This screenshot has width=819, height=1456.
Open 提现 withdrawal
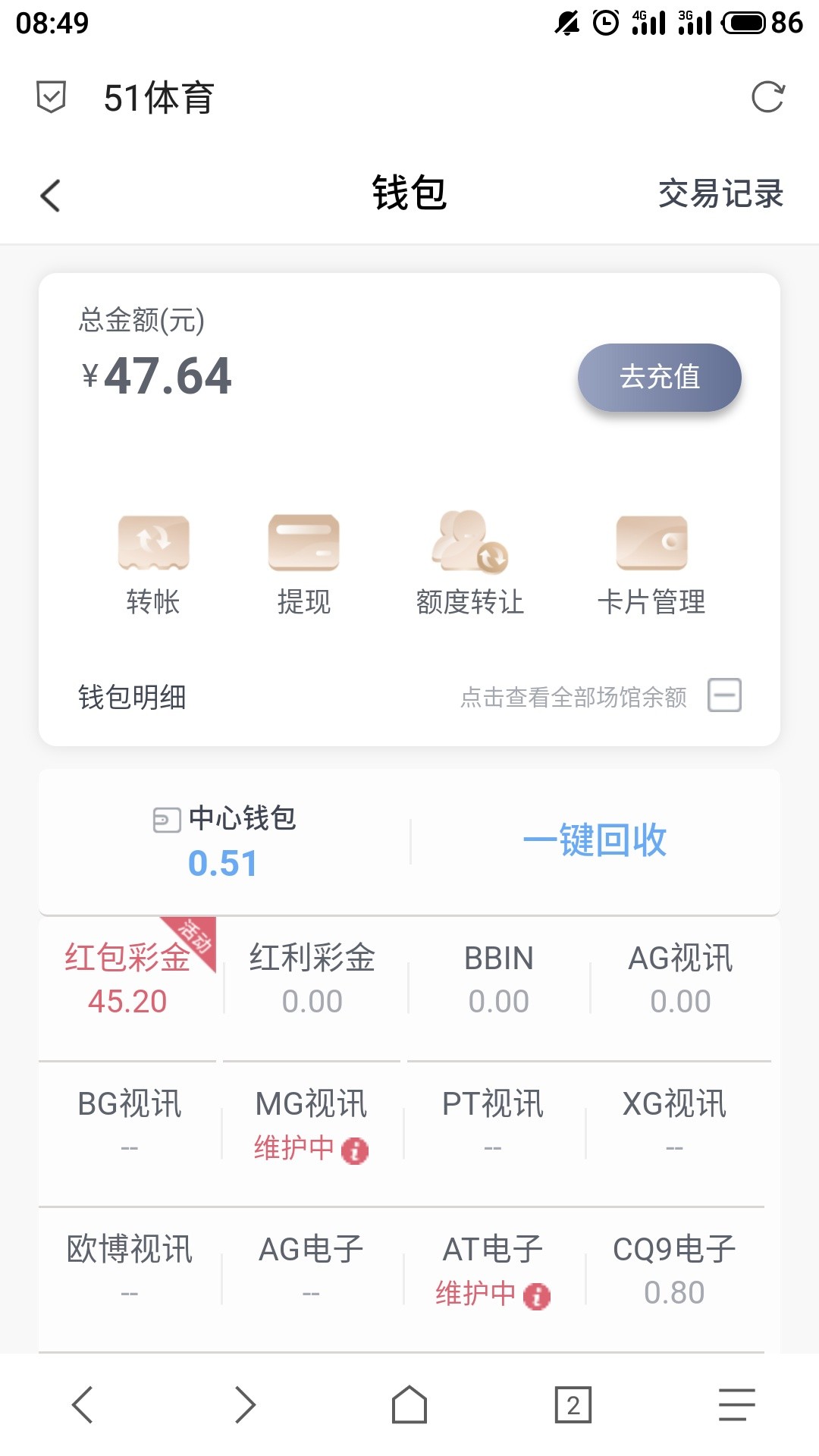[303, 563]
